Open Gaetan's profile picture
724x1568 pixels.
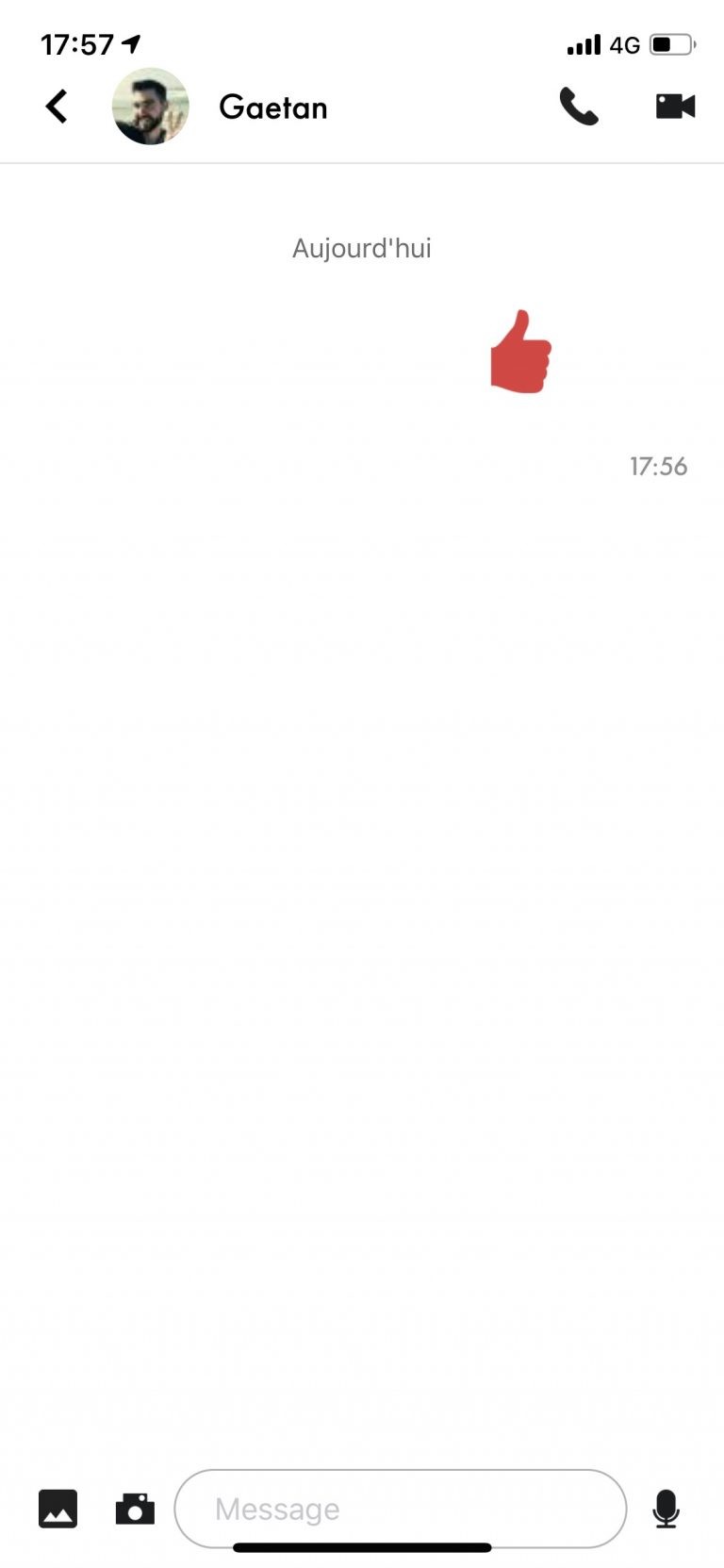point(151,107)
